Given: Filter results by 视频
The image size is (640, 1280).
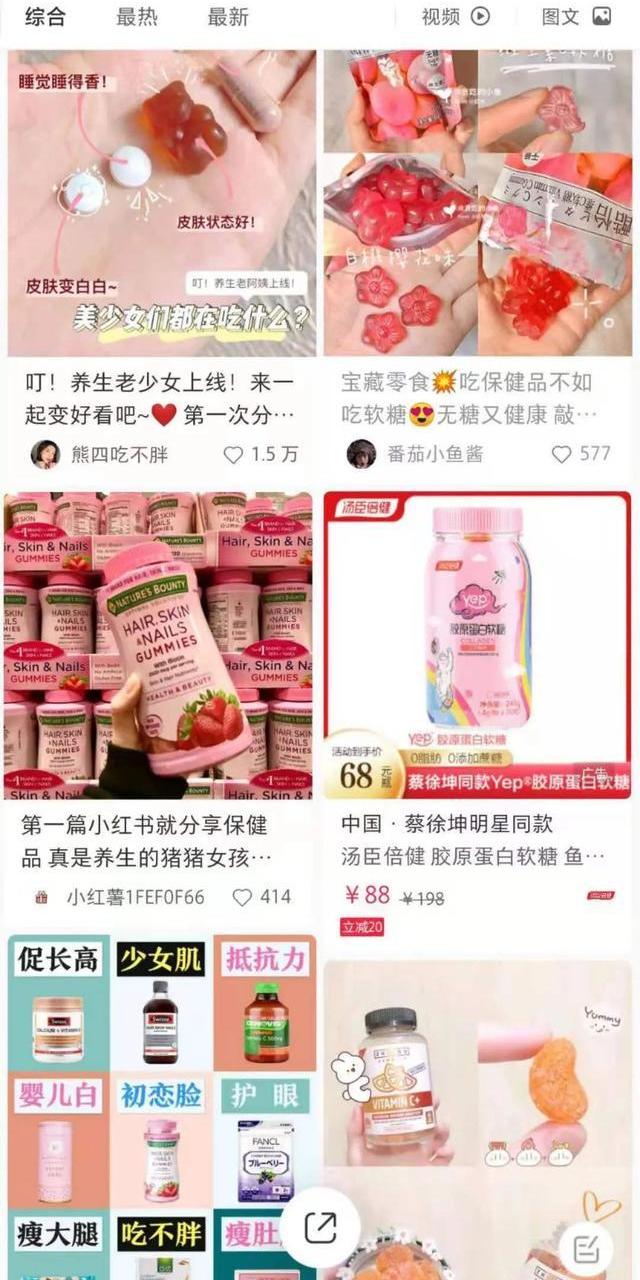Looking at the screenshot, I should (455, 17).
